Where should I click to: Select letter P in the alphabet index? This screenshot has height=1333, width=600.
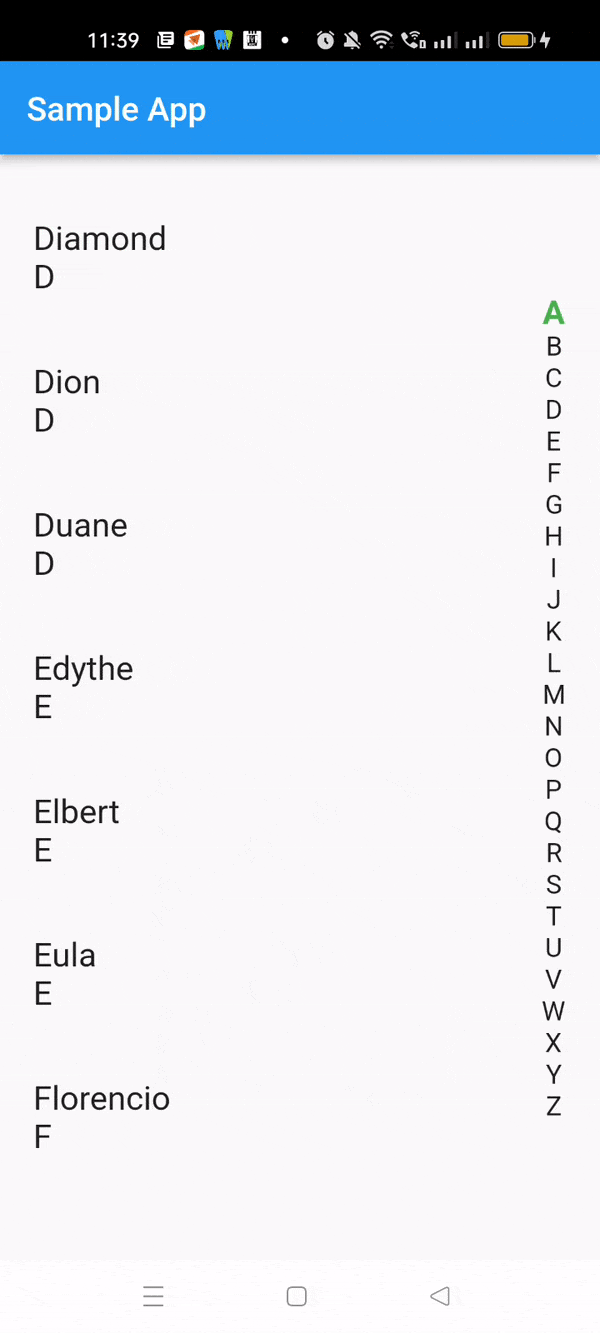[553, 789]
